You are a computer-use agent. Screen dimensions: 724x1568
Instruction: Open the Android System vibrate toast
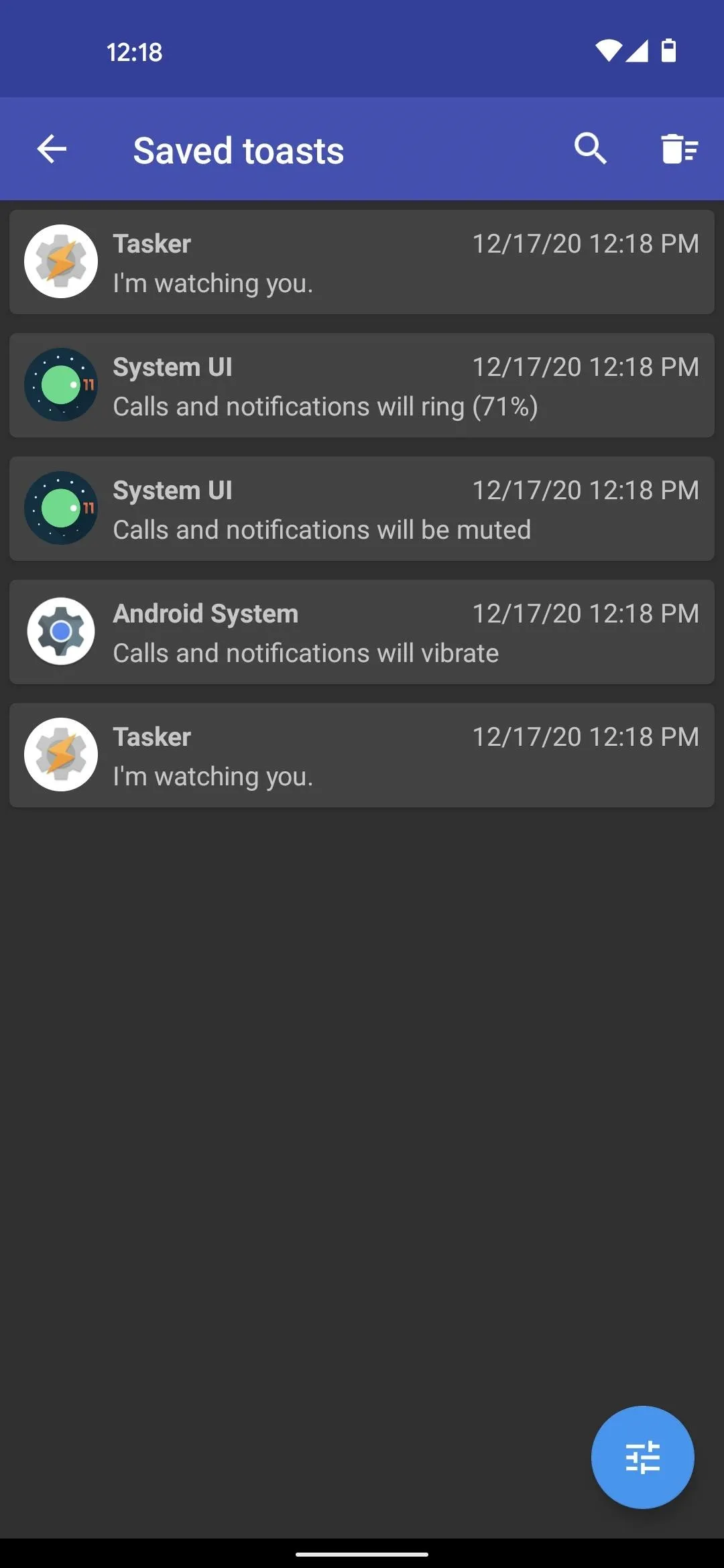(x=362, y=632)
